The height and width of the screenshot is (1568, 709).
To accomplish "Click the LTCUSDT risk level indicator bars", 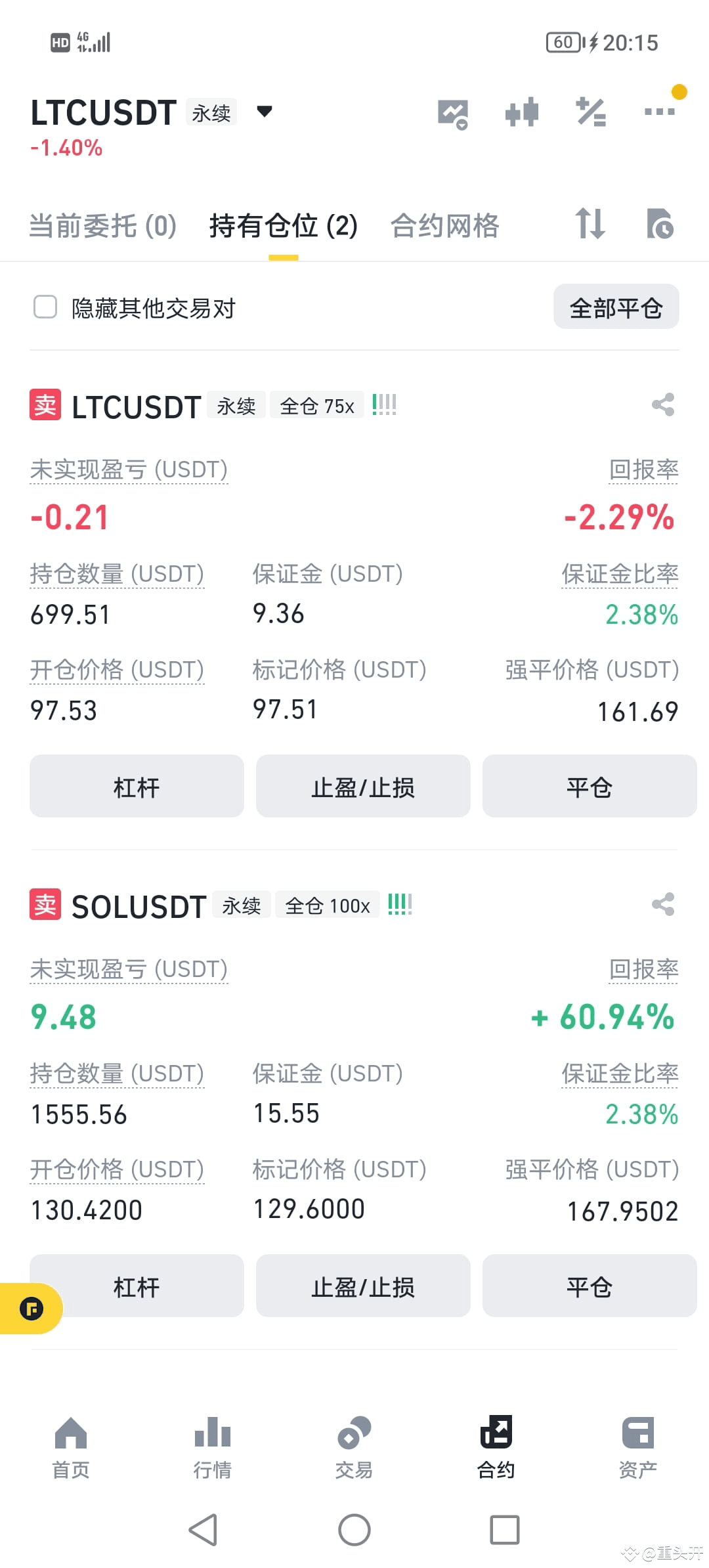I will [384, 404].
